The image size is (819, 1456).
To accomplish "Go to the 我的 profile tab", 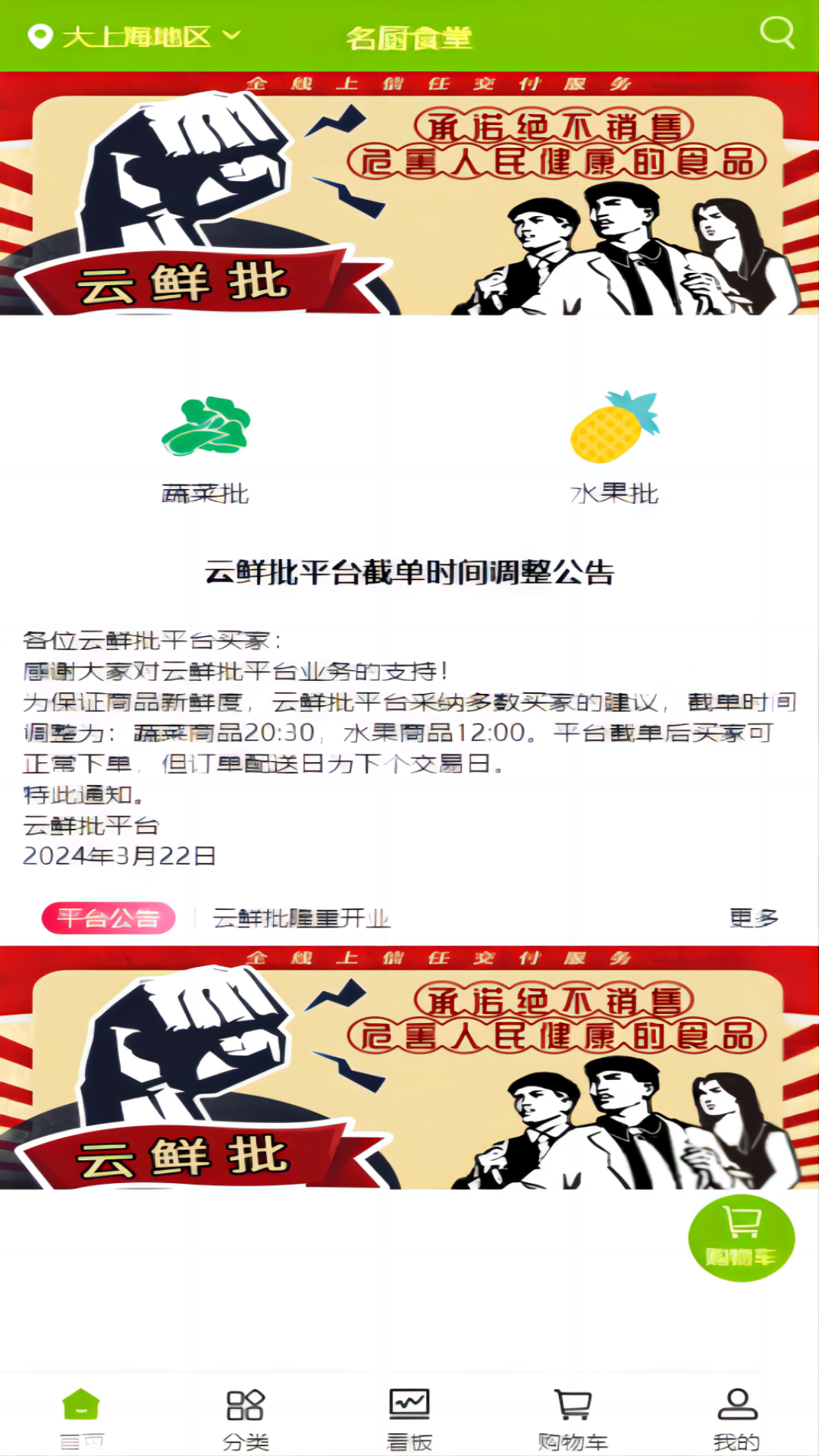I will [x=737, y=1418].
